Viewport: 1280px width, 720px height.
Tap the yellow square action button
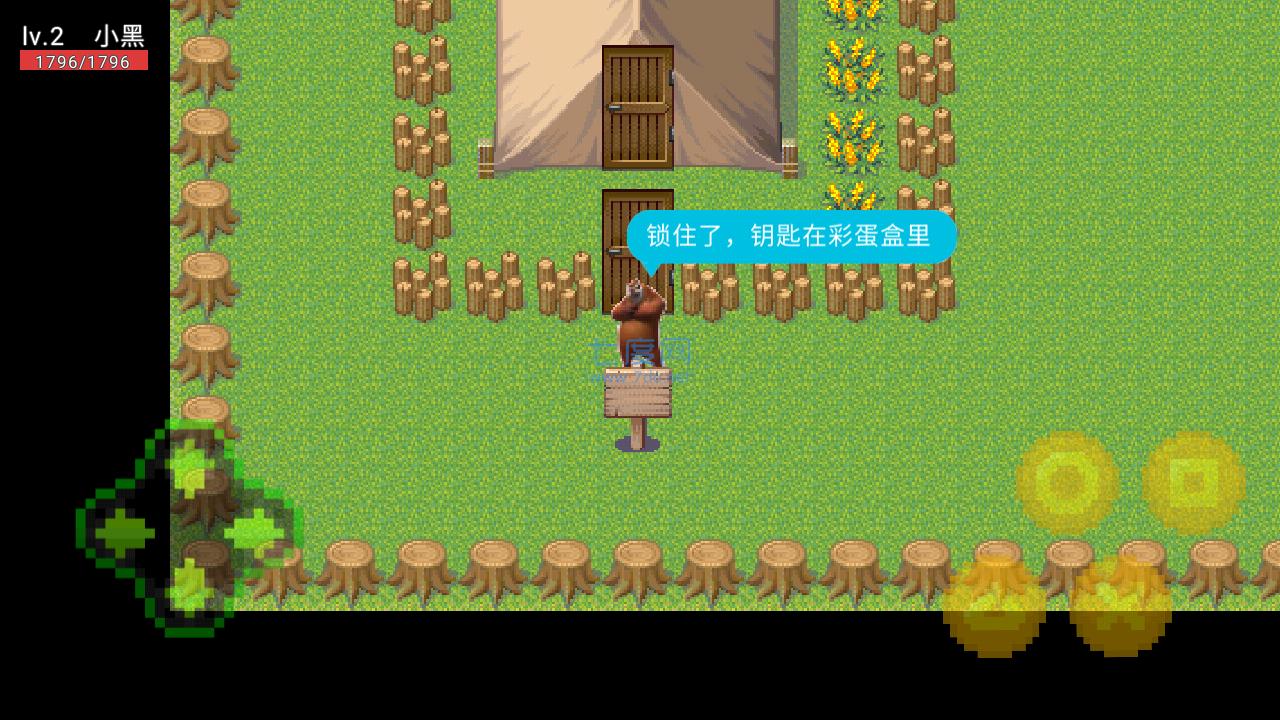pos(1193,483)
